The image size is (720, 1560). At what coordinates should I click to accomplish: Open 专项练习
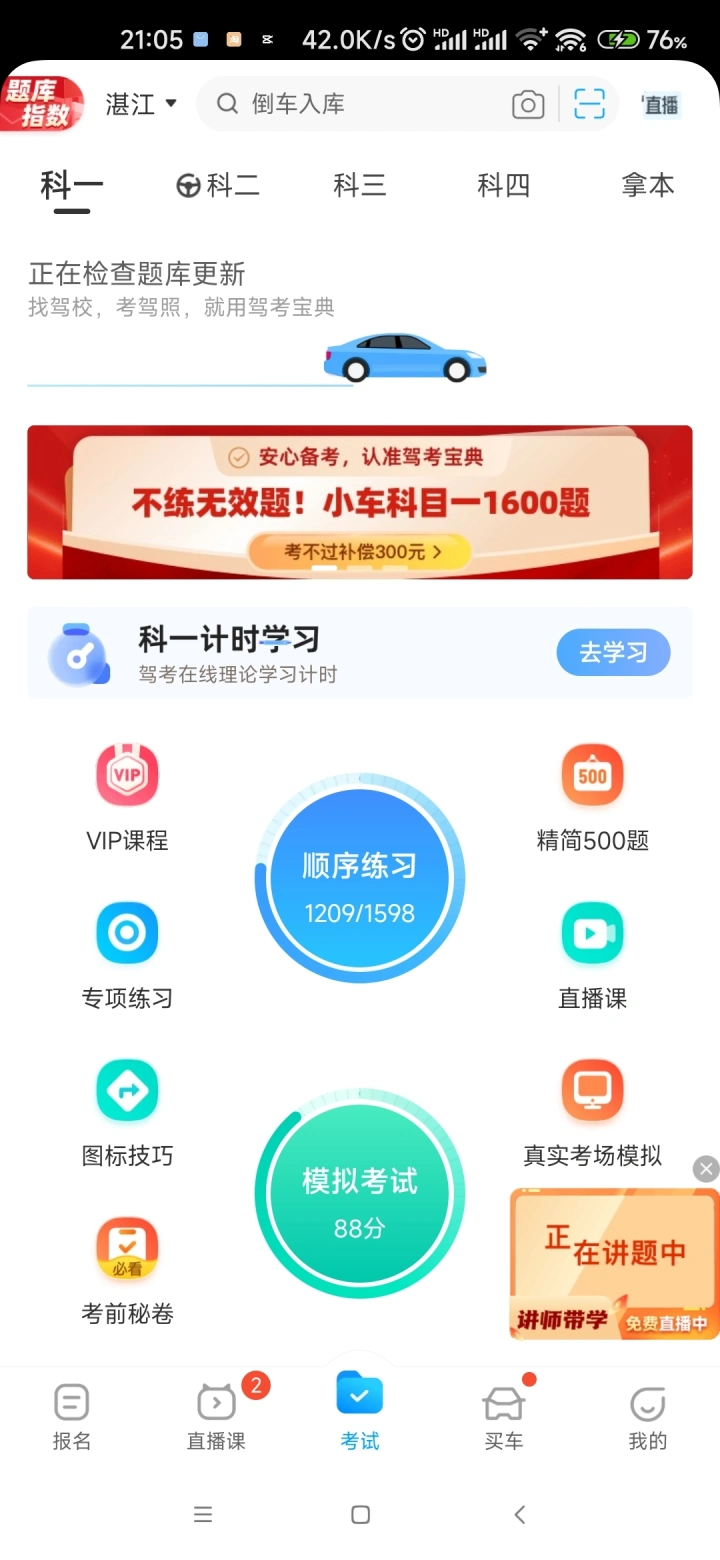pyautogui.click(x=127, y=954)
